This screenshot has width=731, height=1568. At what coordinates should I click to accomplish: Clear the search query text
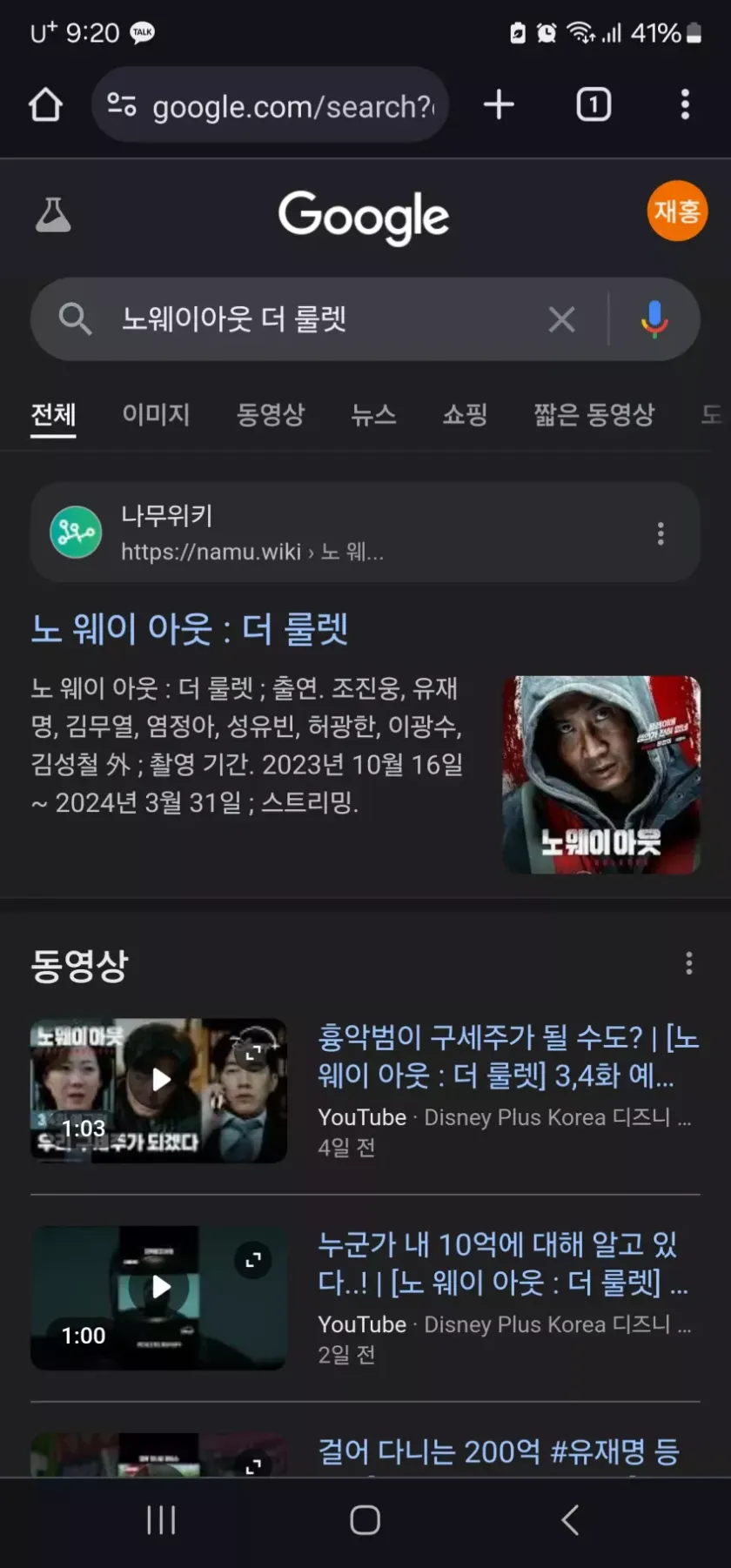[562, 319]
